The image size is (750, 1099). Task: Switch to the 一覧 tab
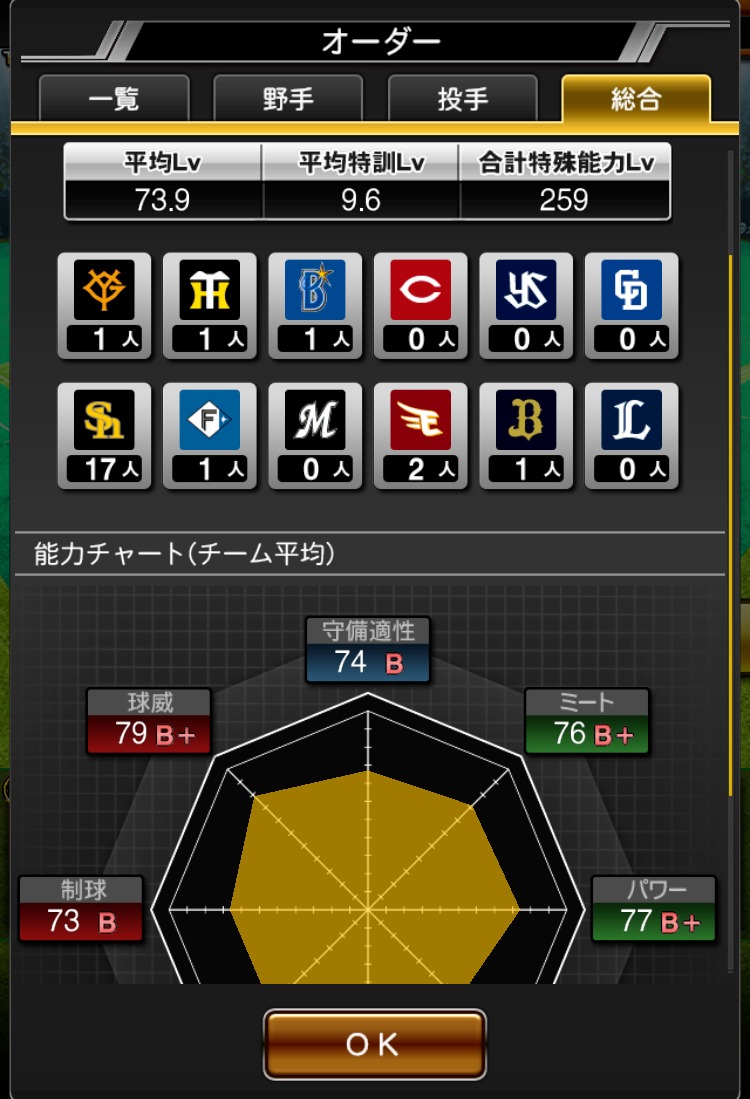point(114,100)
